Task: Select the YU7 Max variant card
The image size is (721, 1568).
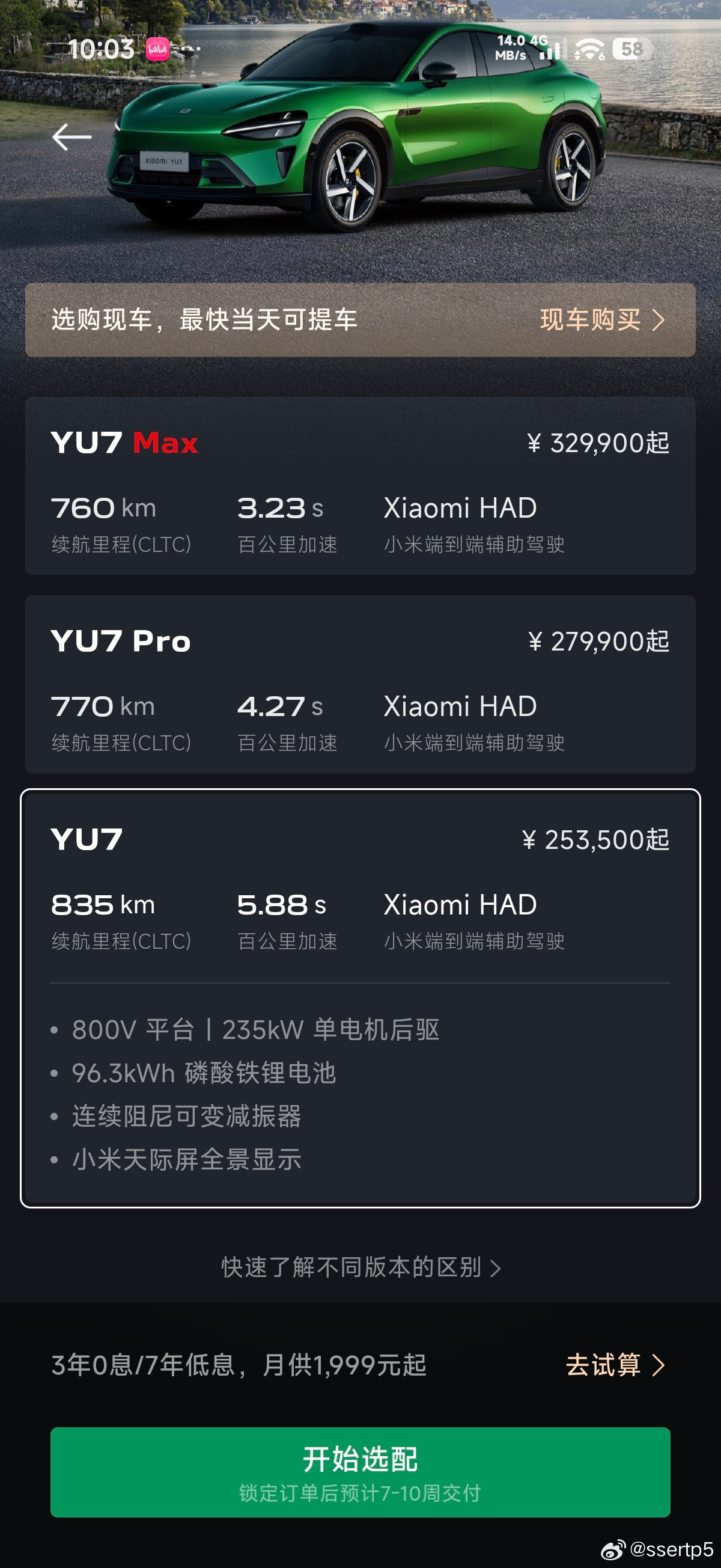Action: click(360, 487)
